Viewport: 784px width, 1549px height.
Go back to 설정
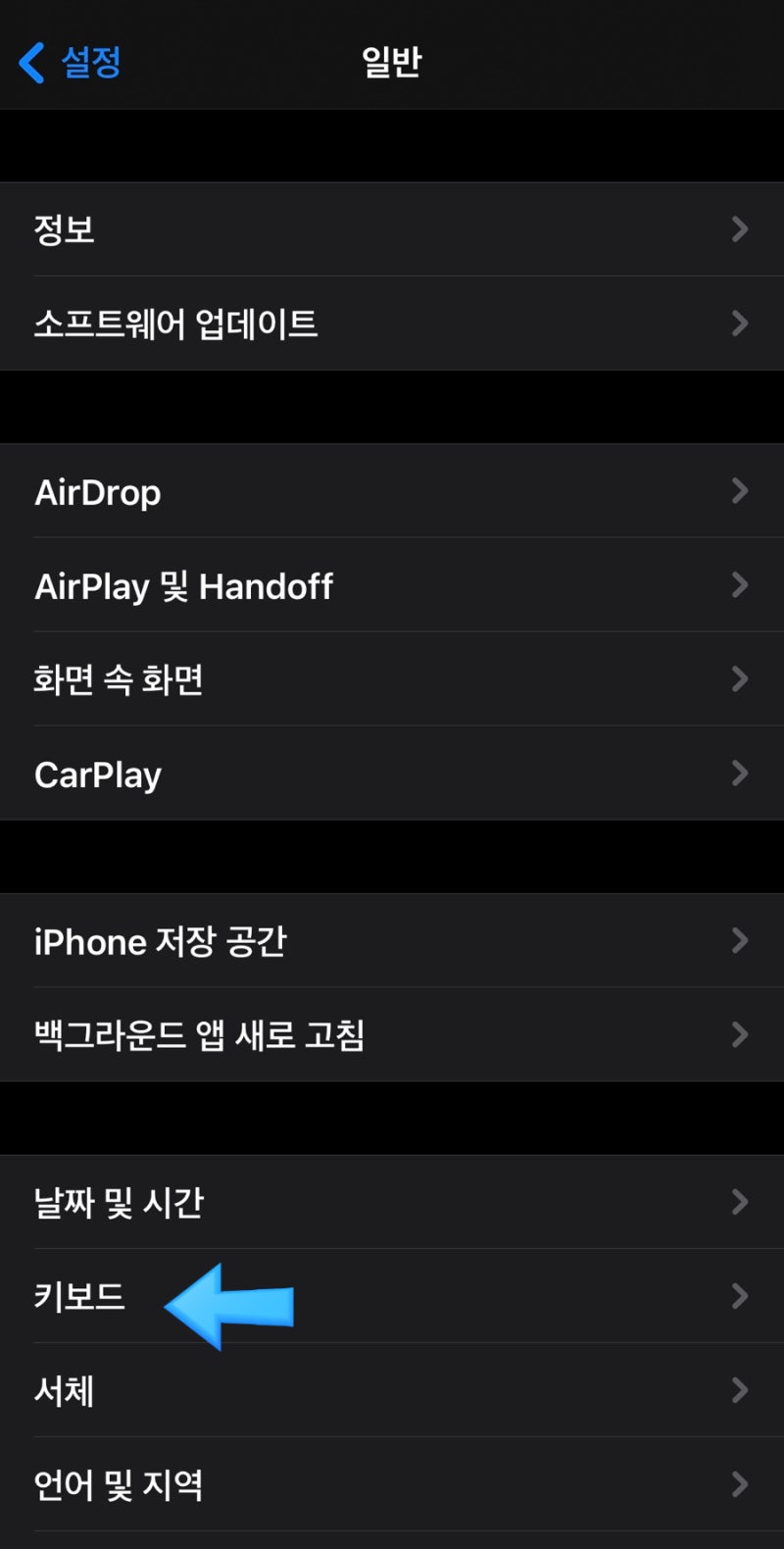coord(71,63)
